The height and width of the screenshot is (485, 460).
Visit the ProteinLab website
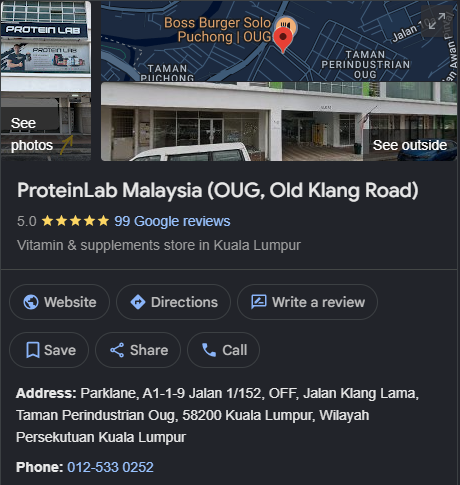[59, 302]
